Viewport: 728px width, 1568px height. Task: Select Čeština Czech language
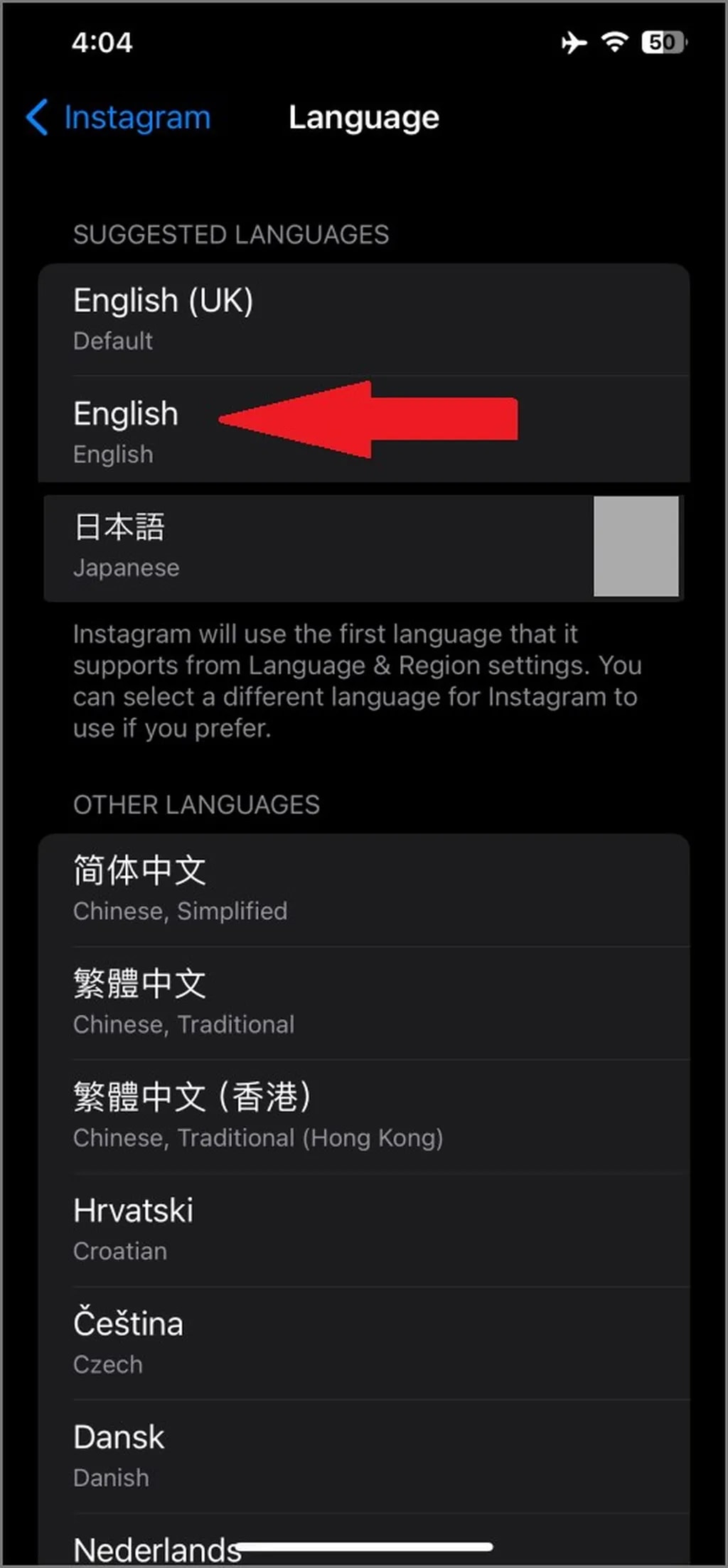363,1342
